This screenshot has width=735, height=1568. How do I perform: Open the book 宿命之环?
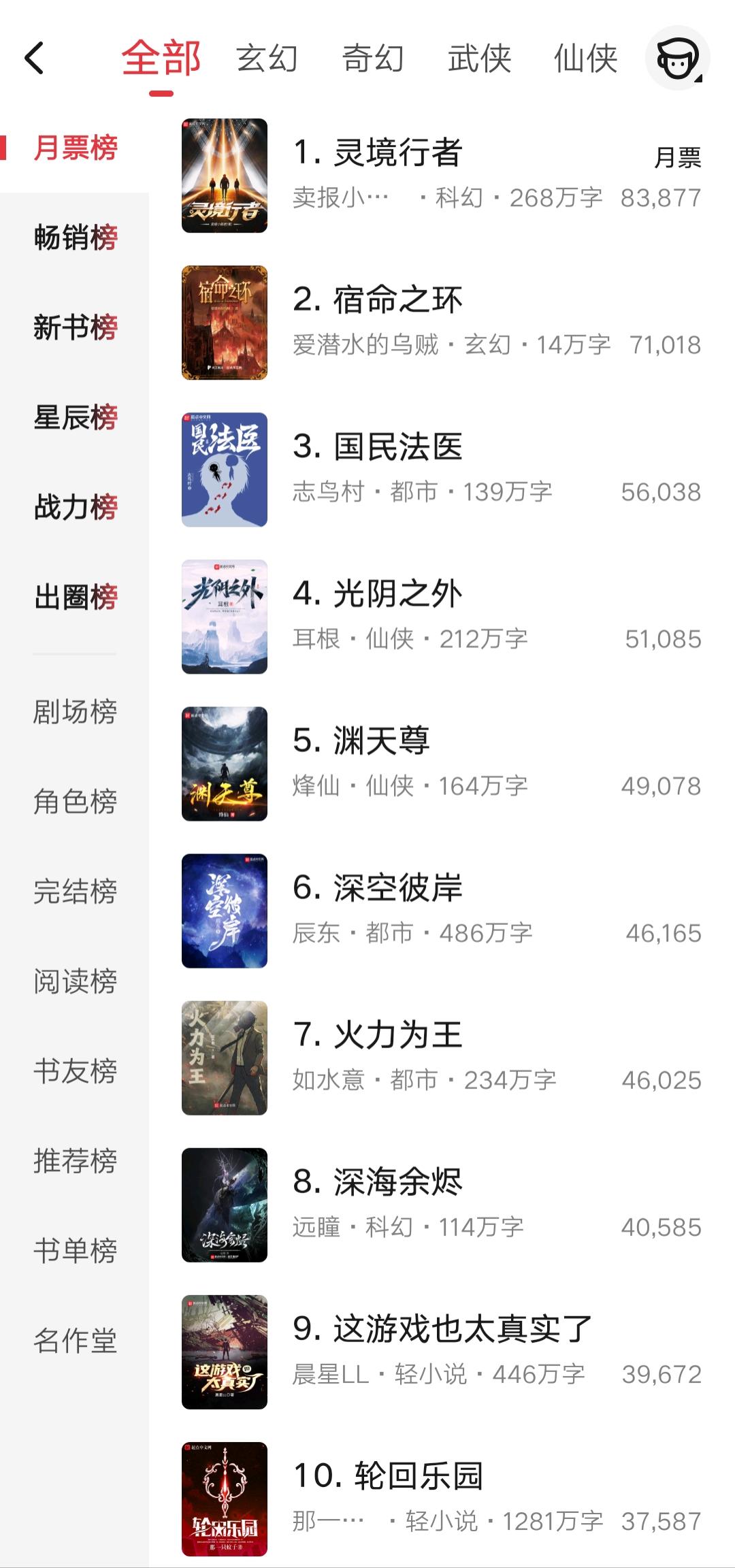point(397,299)
